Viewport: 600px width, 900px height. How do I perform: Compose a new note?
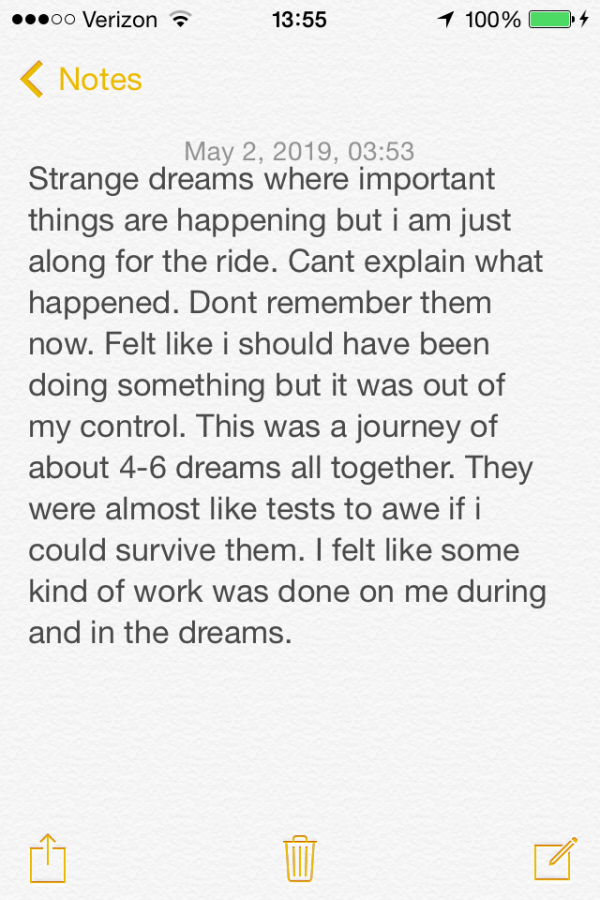click(555, 858)
